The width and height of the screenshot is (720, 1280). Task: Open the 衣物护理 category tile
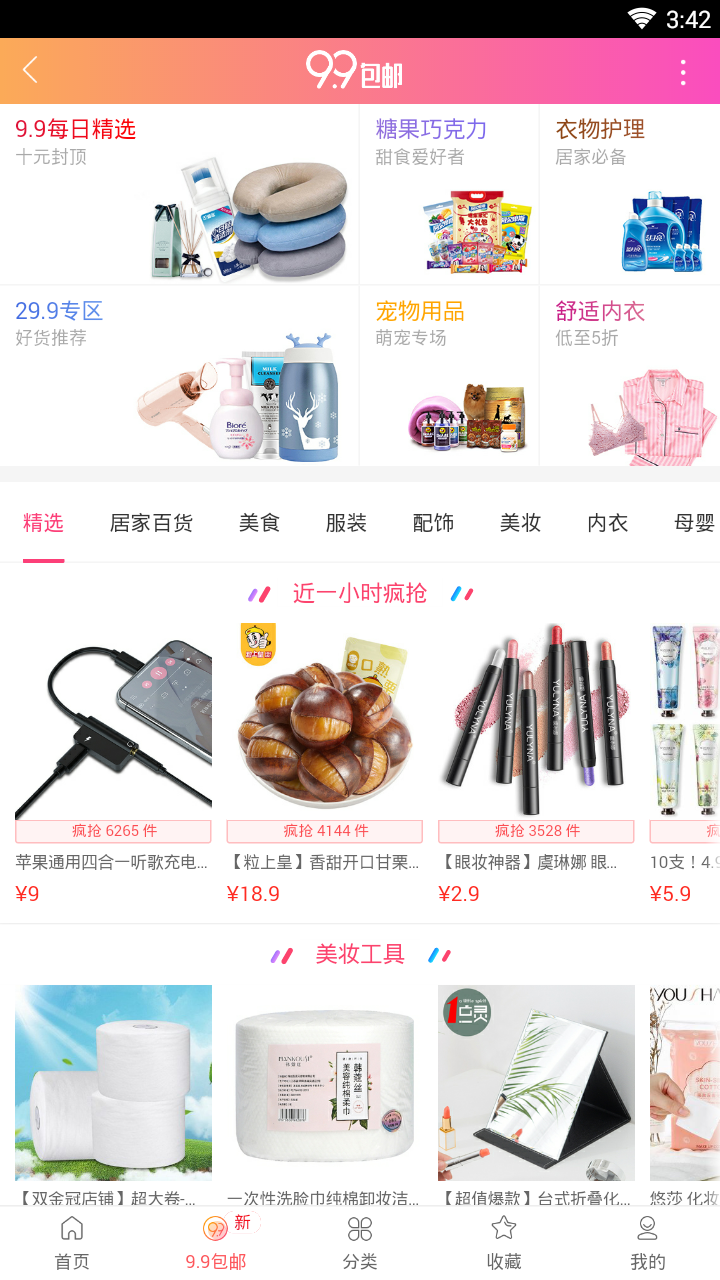coord(629,195)
